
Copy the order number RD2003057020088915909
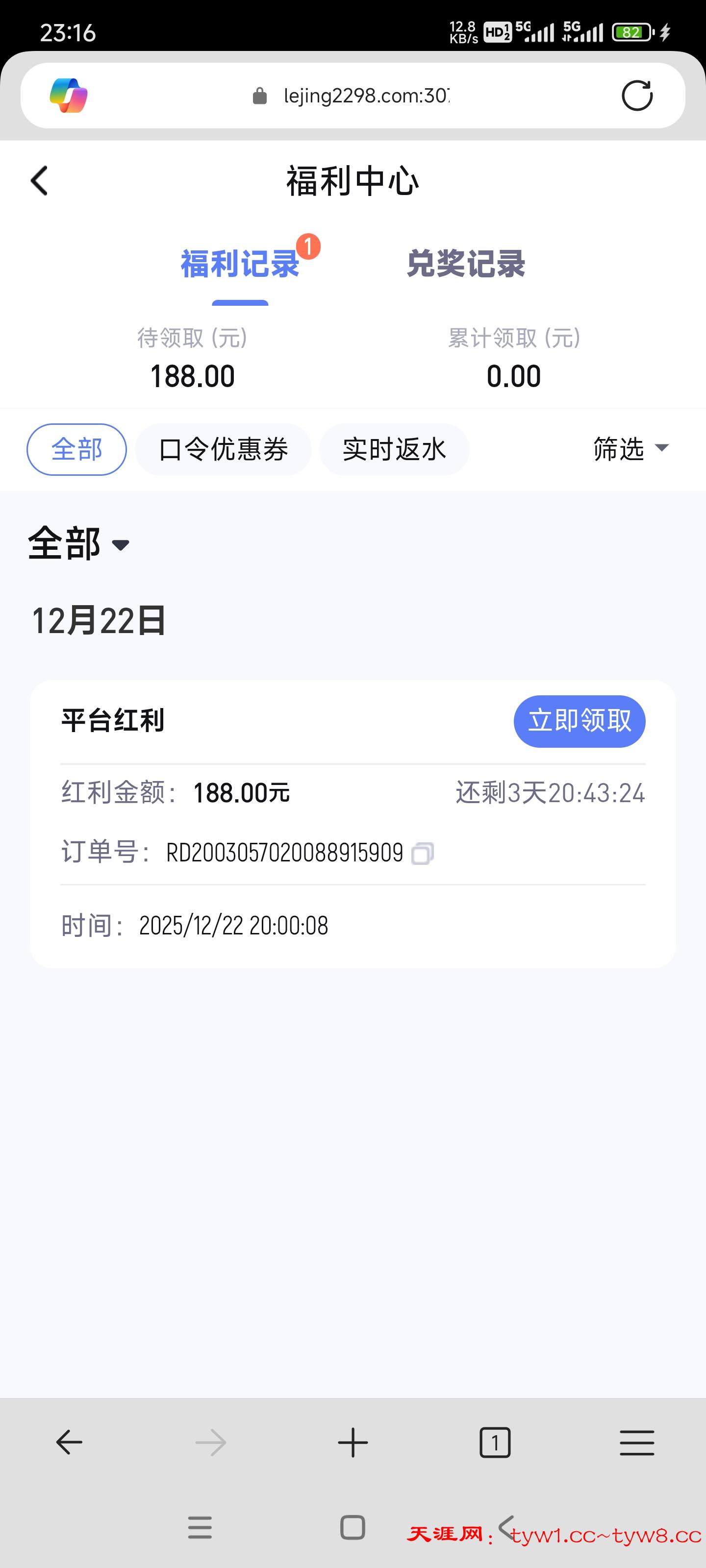tap(422, 854)
